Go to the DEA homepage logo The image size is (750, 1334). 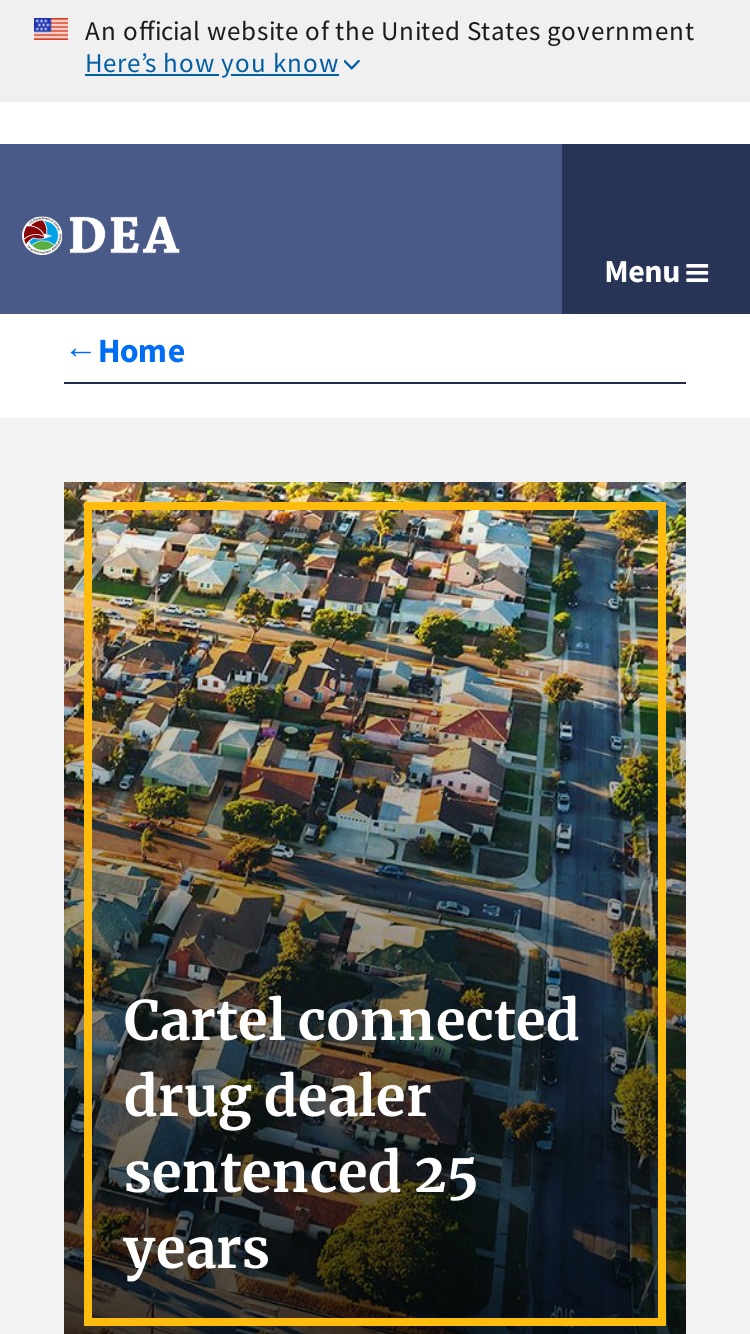click(101, 236)
